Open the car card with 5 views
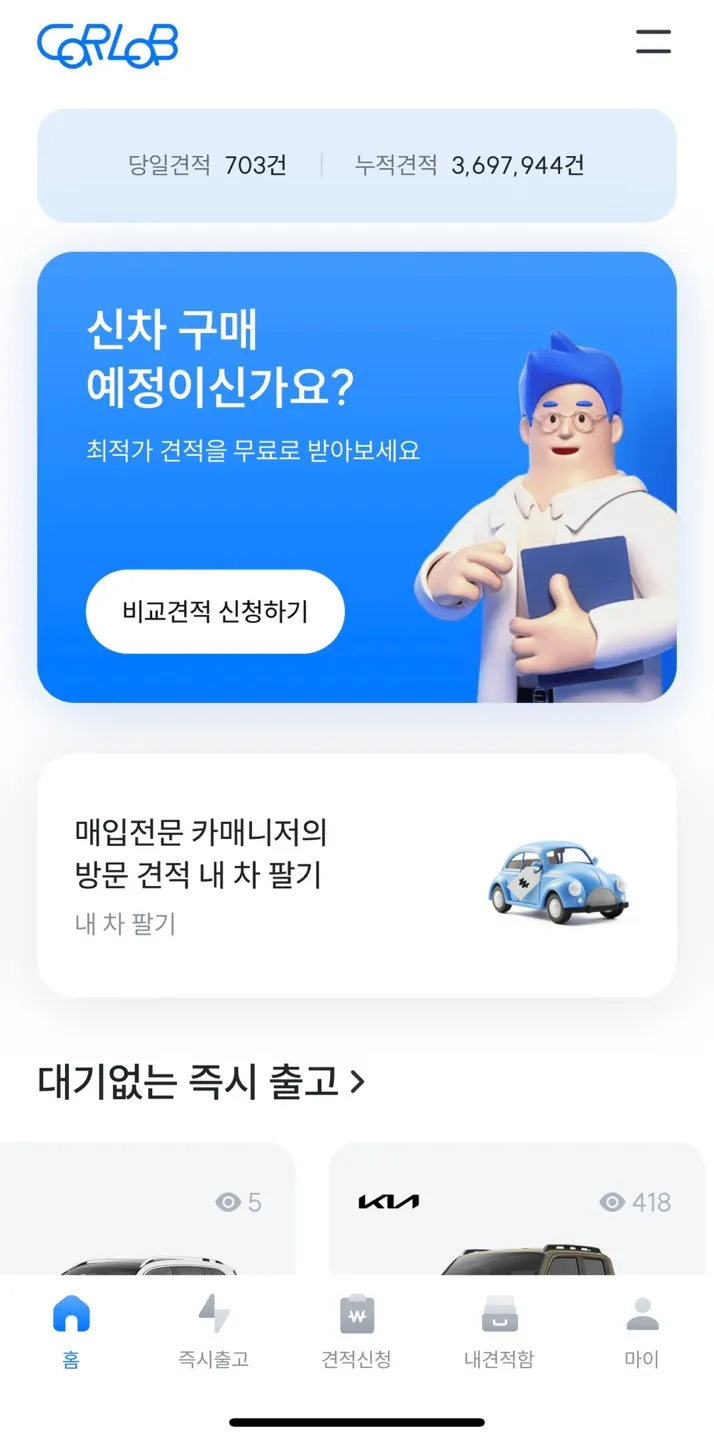 (x=150, y=1215)
